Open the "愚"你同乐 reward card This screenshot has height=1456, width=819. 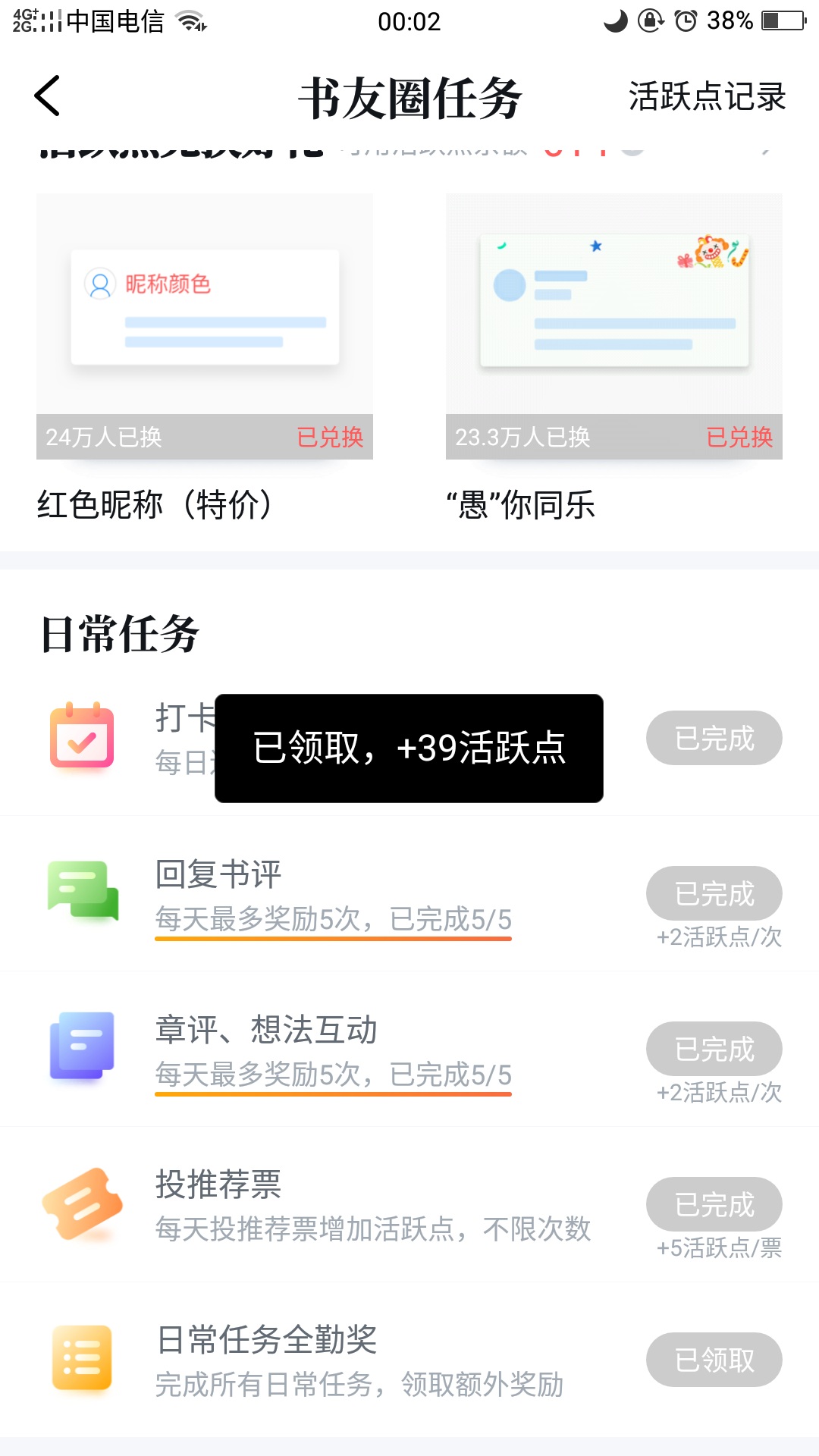tap(614, 358)
